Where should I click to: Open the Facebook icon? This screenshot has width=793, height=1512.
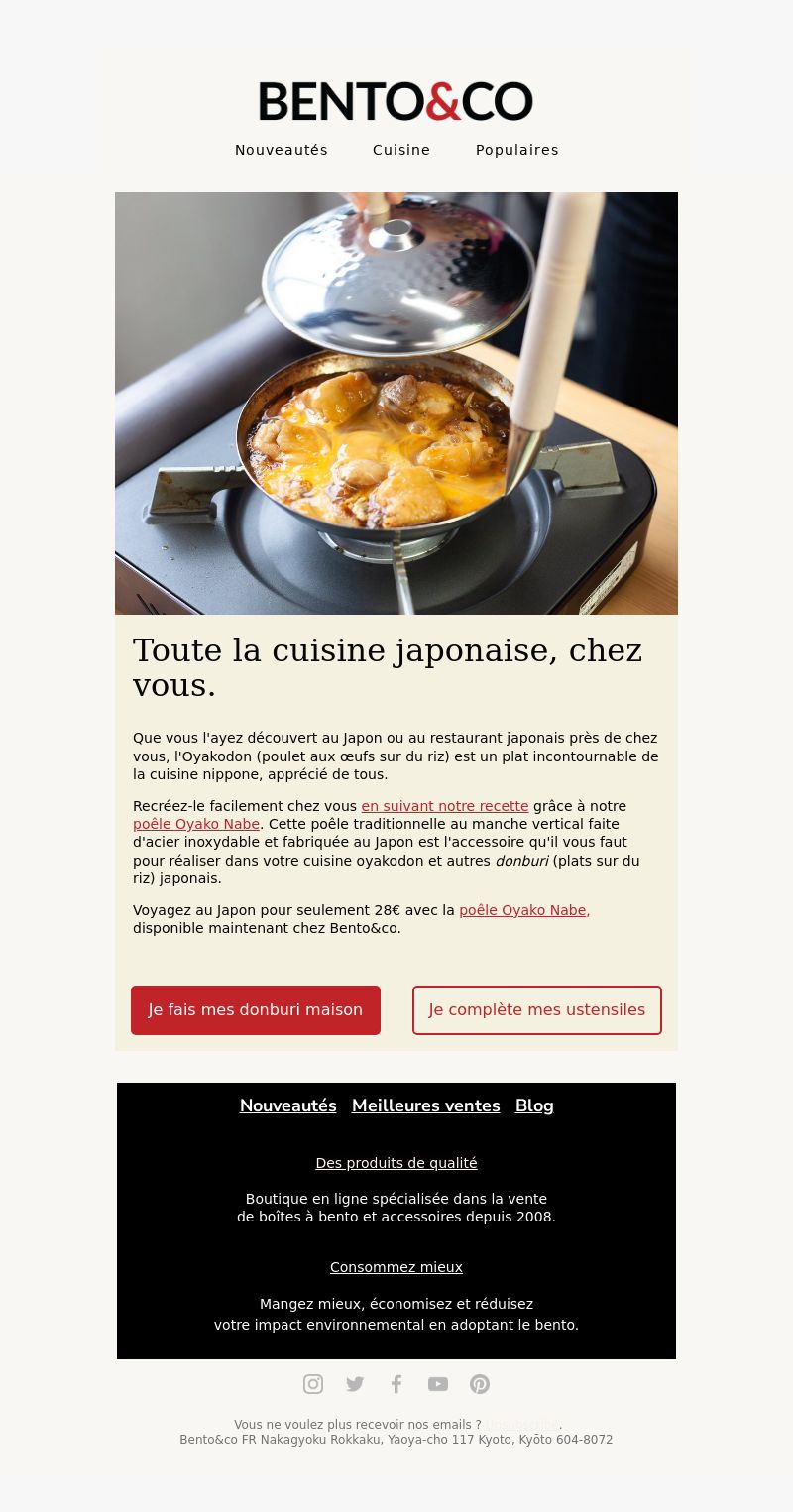coord(396,1384)
